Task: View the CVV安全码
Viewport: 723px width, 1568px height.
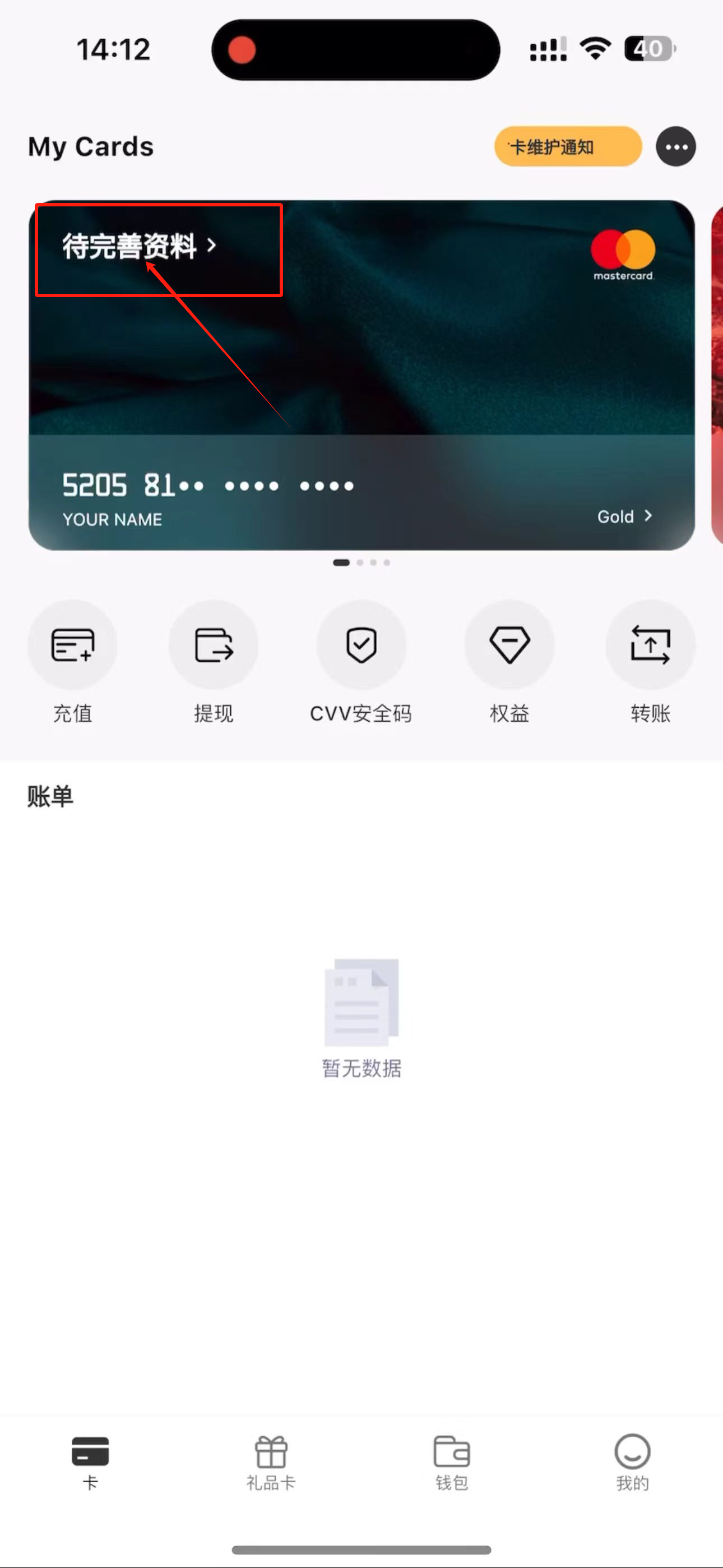Action: [x=361, y=644]
